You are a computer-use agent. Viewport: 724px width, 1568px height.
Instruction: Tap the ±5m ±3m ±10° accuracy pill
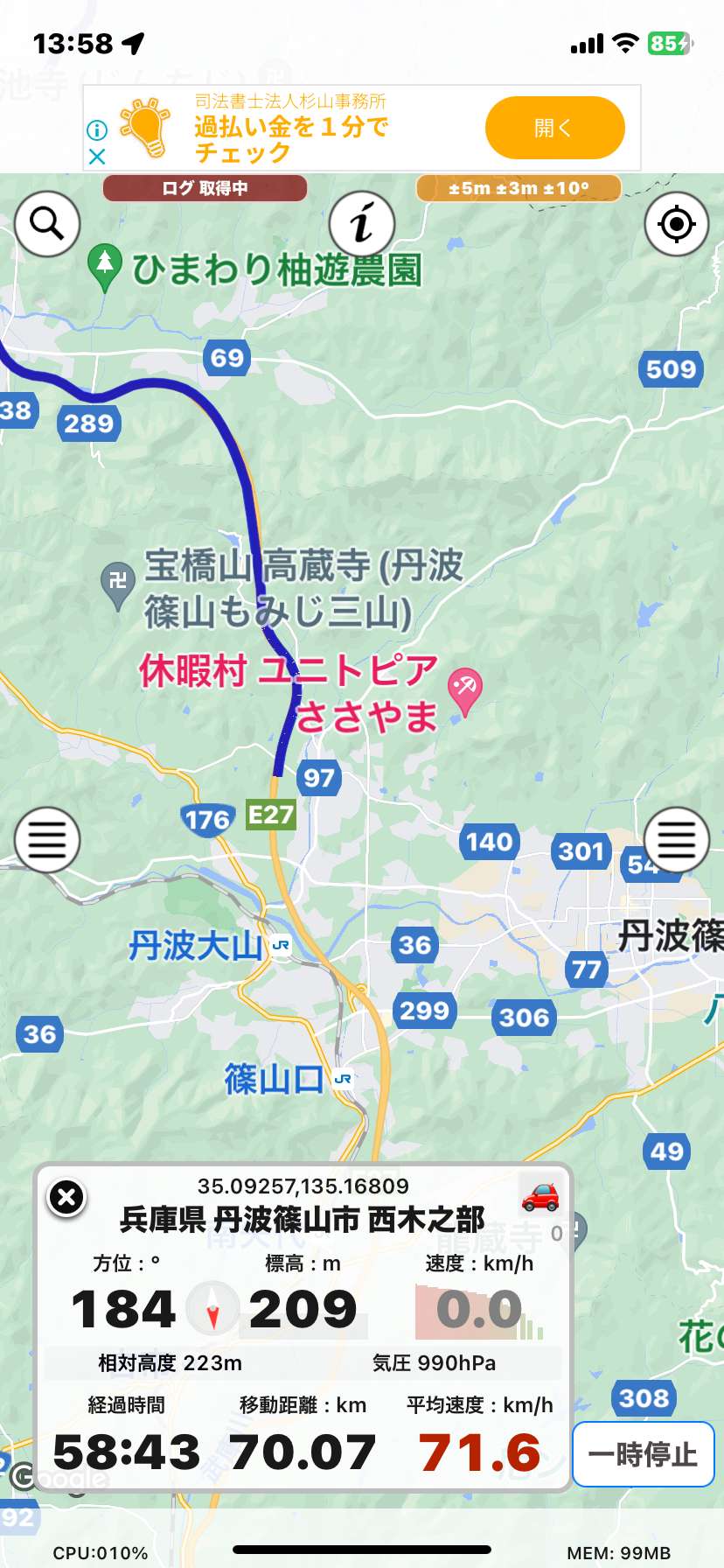(519, 188)
